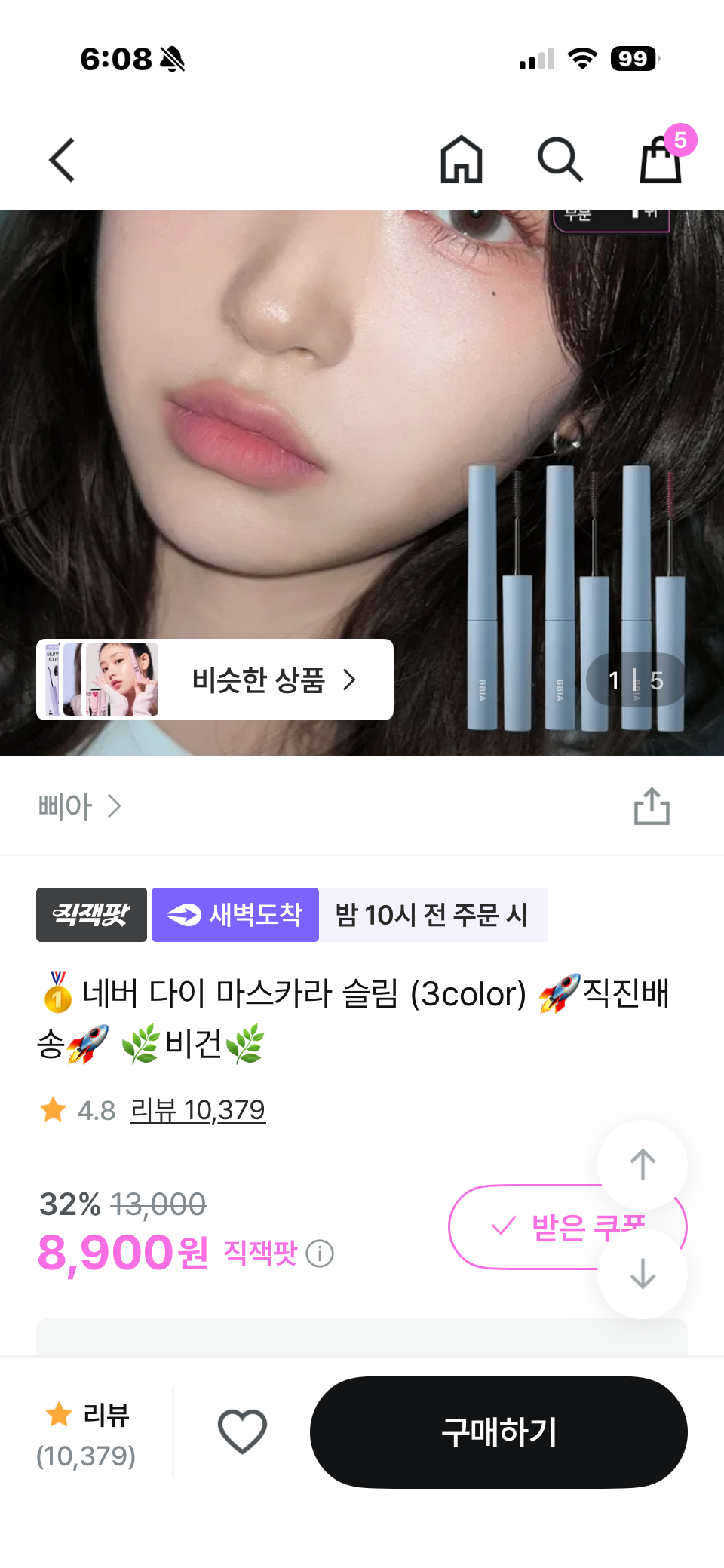Image resolution: width=724 pixels, height=1568 pixels.
Task: Open search from the top bar
Action: (x=560, y=160)
